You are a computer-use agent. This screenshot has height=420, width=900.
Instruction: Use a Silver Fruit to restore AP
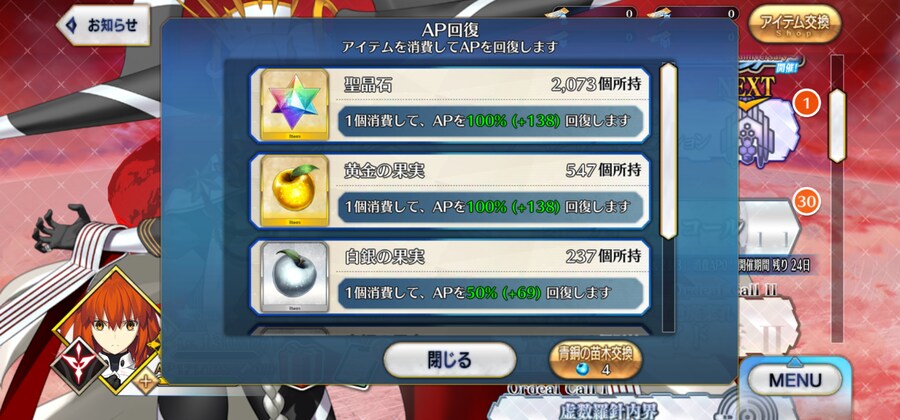[x=450, y=275]
